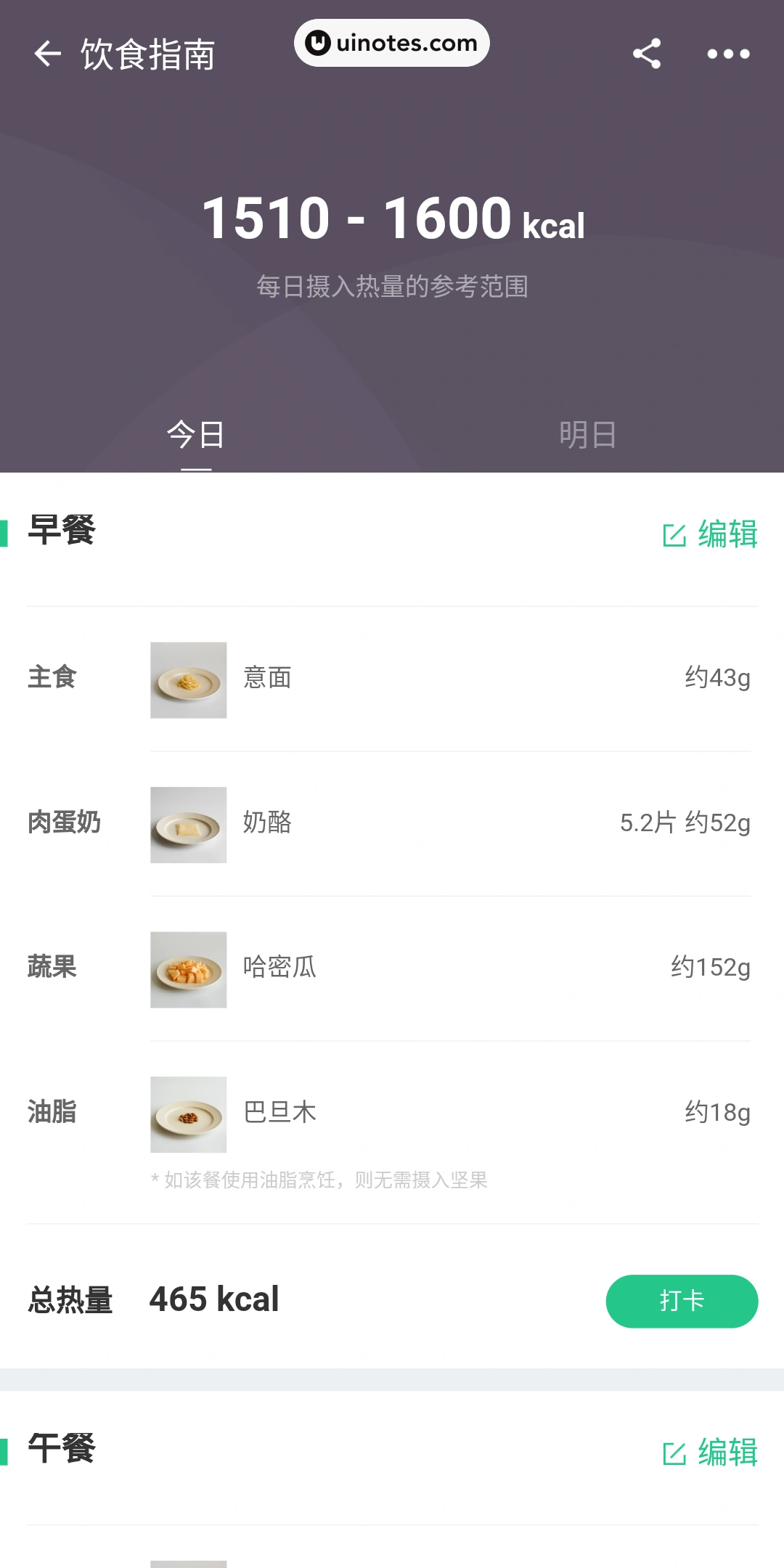Image resolution: width=784 pixels, height=1568 pixels.
Task: Switch to the 明日 tab
Action: point(588,434)
